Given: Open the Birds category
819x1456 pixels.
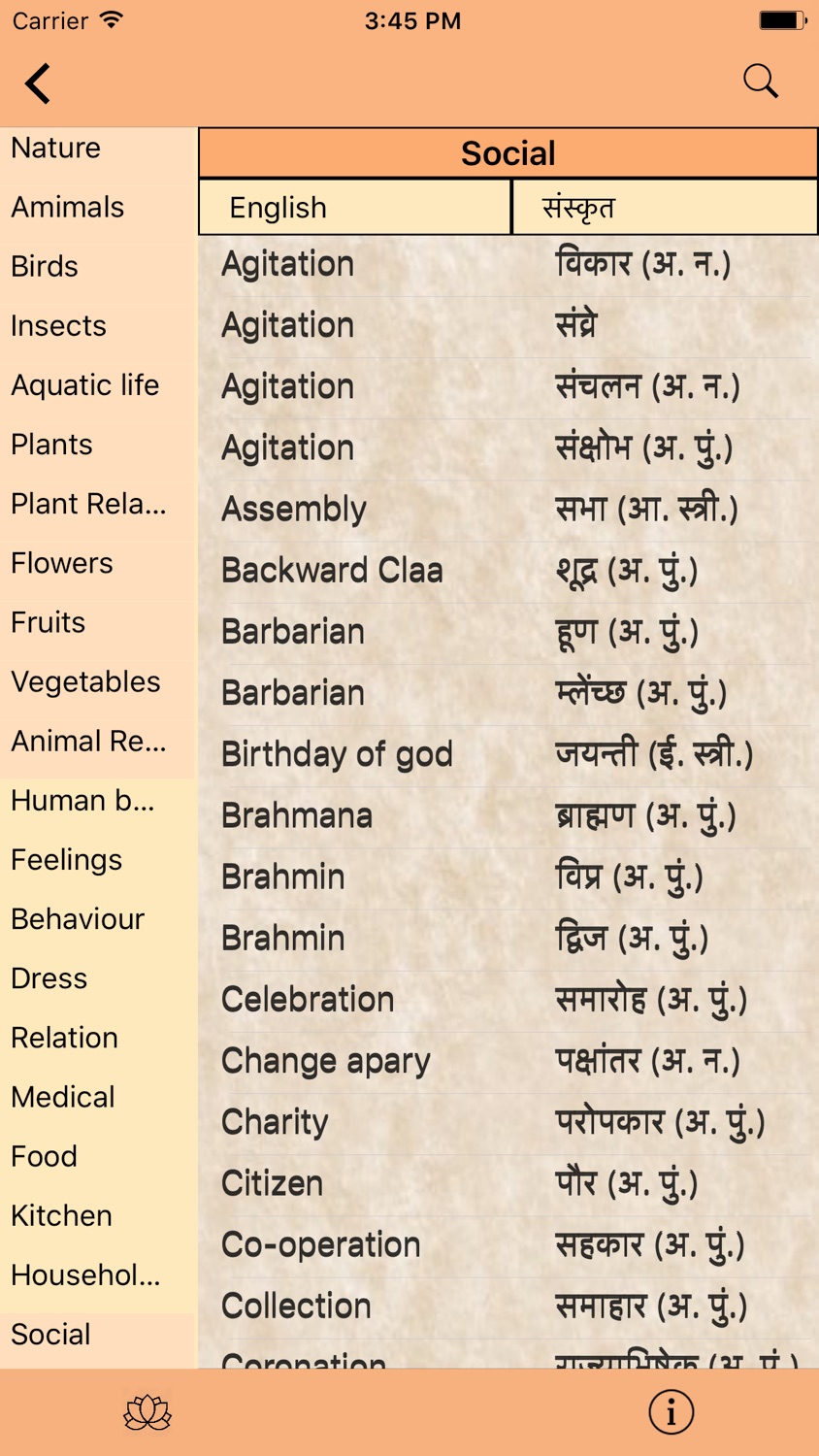Looking at the screenshot, I should coord(99,267).
